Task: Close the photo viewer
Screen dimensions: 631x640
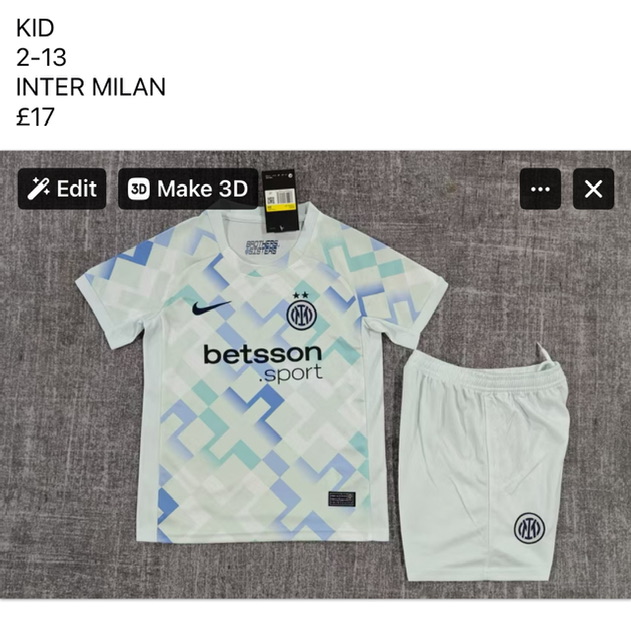Action: point(593,188)
